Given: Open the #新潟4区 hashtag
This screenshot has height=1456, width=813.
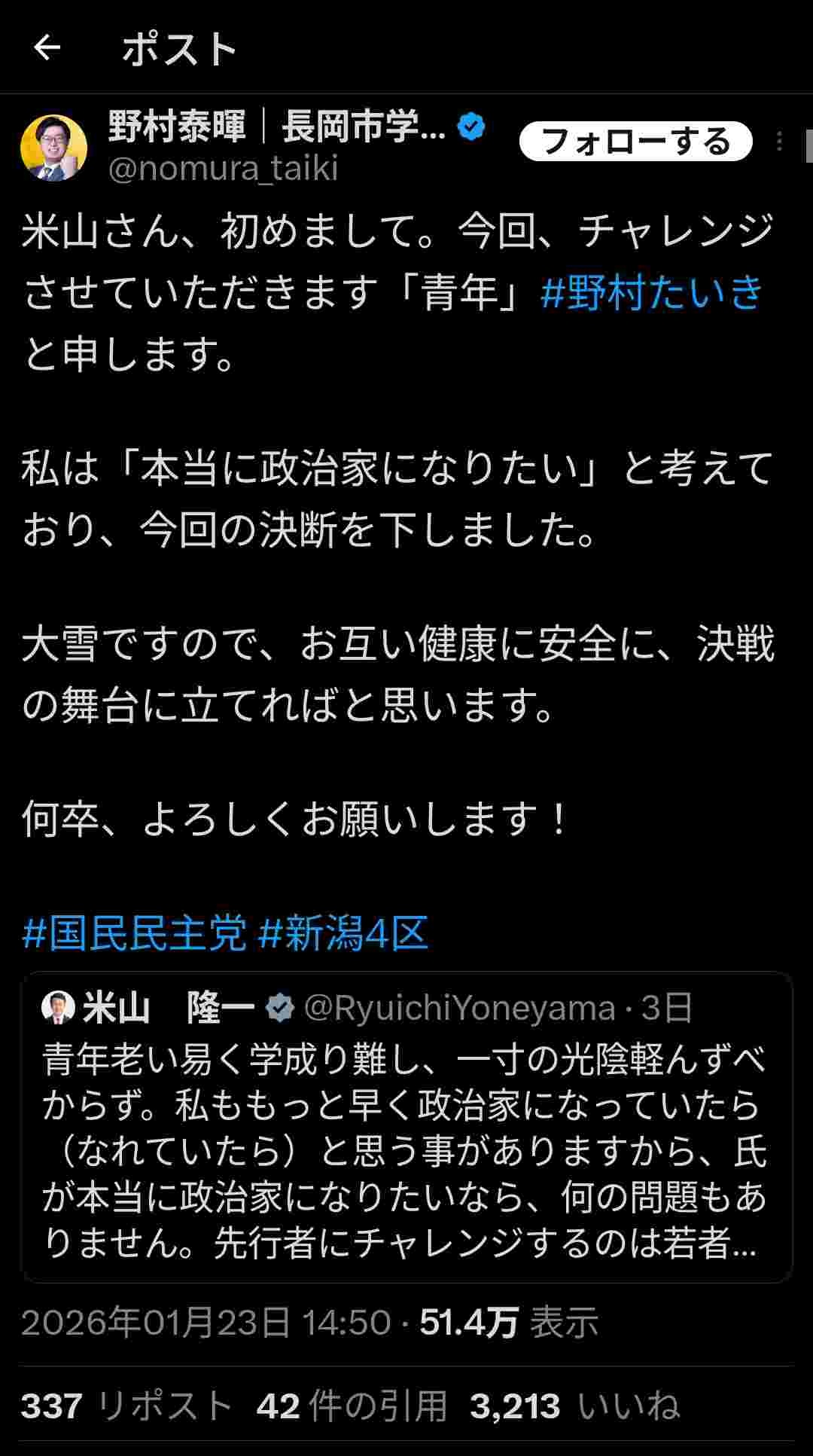Looking at the screenshot, I should pyautogui.click(x=343, y=933).
